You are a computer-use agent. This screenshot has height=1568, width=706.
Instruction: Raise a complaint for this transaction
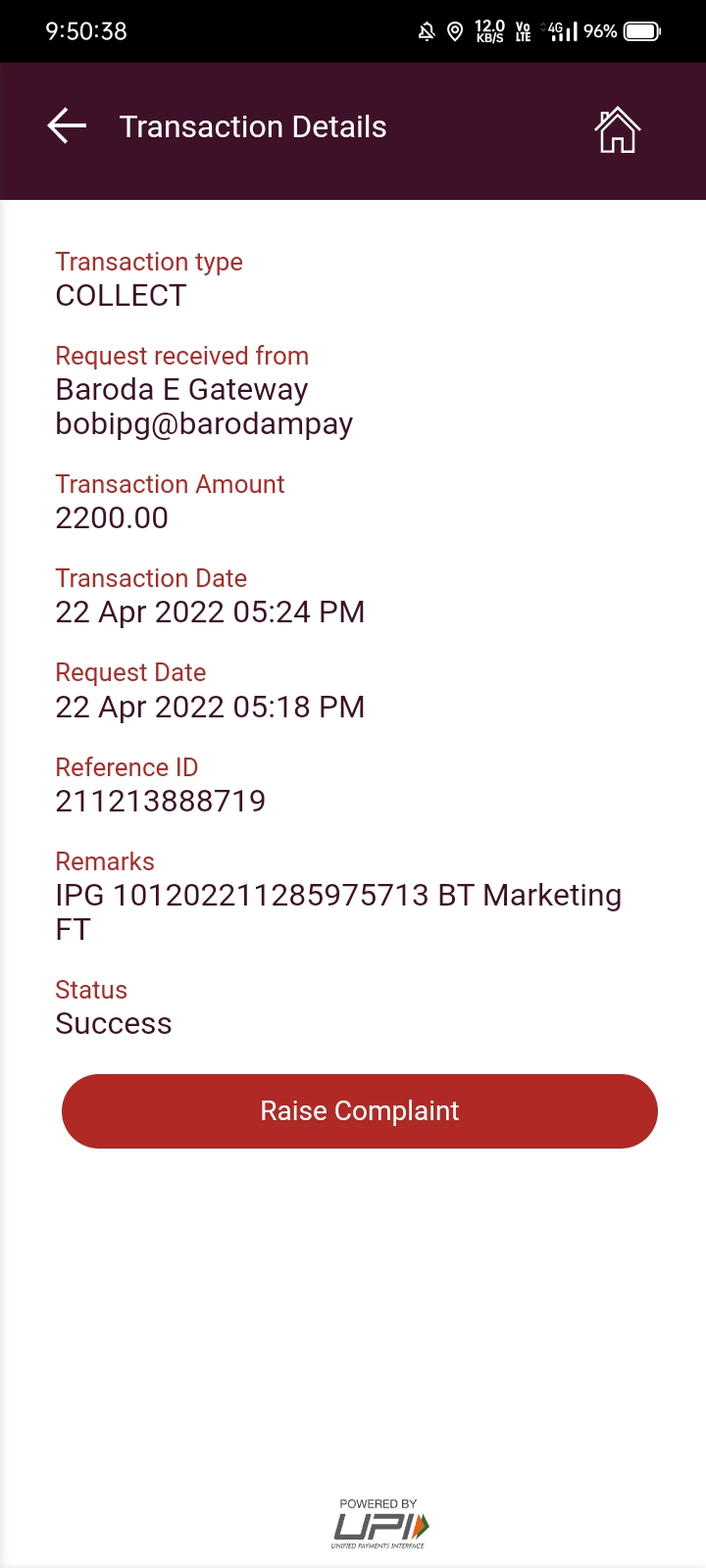359,1110
